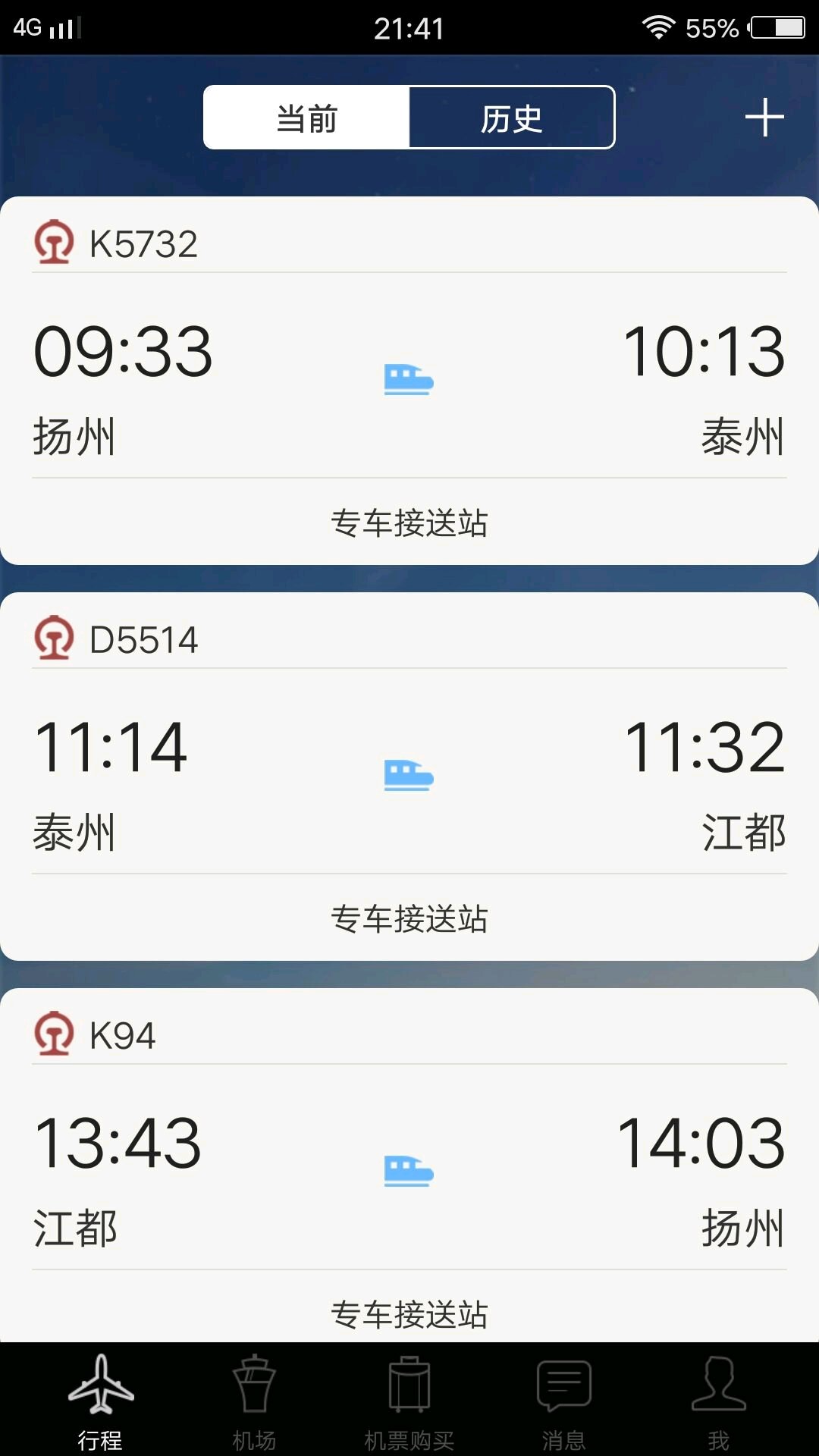Select the 当前 tab
Viewport: 819px width, 1456px height.
tap(306, 118)
